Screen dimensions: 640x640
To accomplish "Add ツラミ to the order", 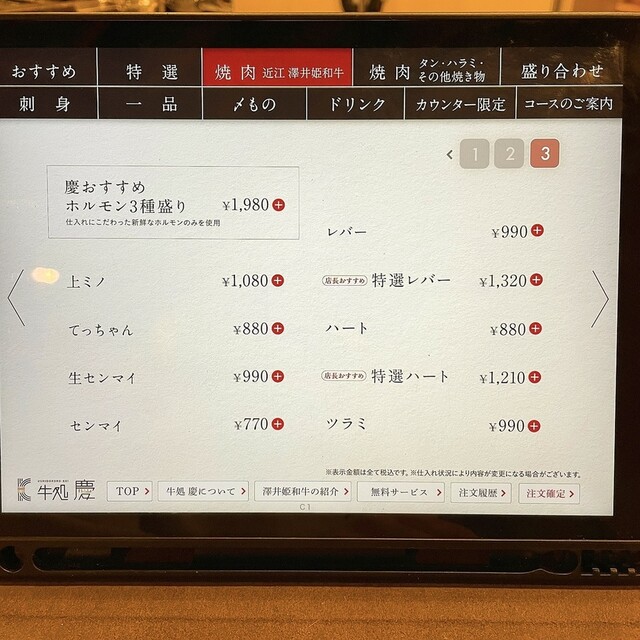I will pos(537,426).
